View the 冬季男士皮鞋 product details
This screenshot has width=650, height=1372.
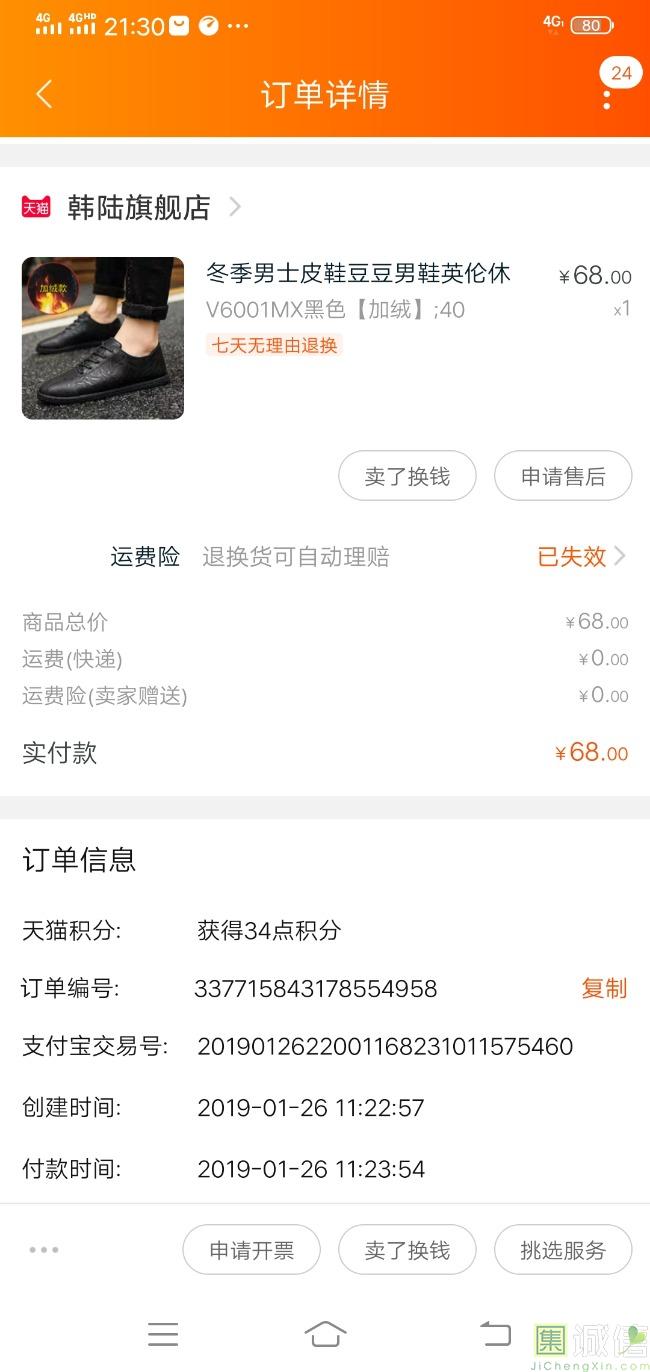click(358, 274)
